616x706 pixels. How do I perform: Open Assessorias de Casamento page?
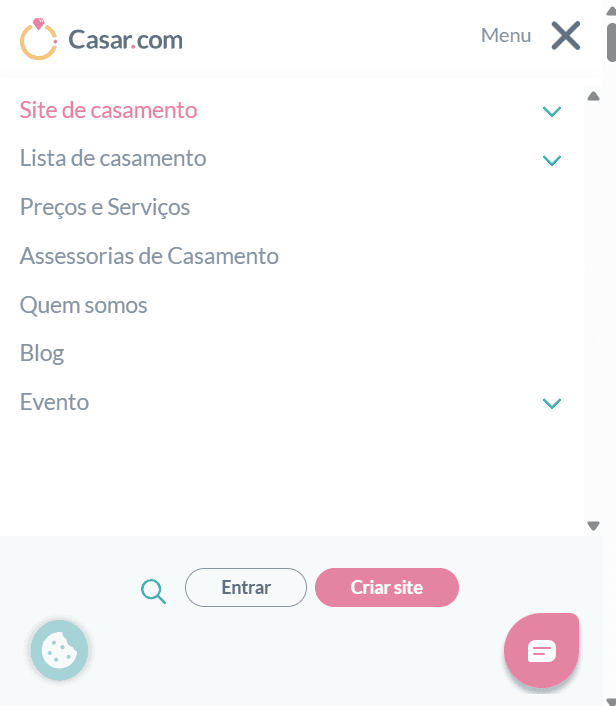pos(149,256)
